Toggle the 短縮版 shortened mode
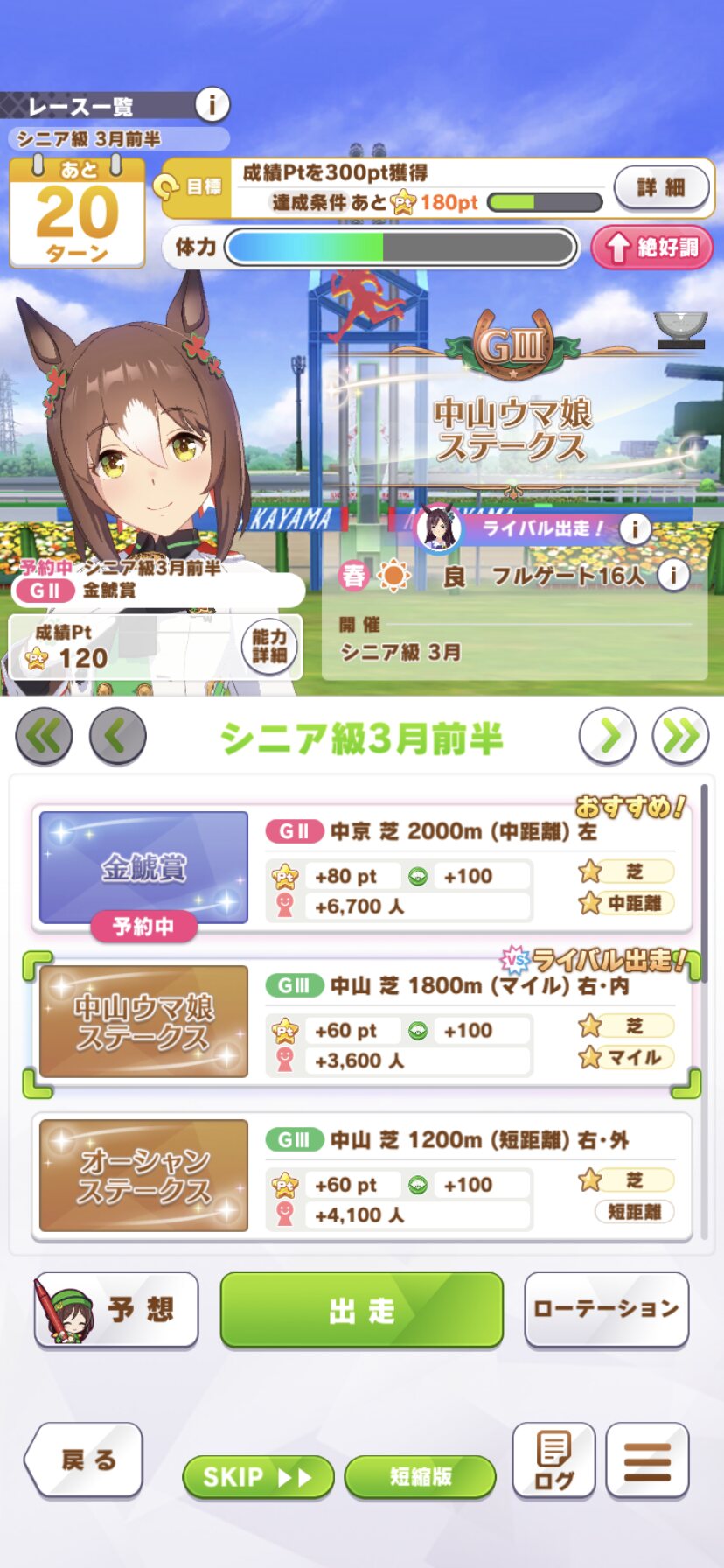 point(420,1477)
